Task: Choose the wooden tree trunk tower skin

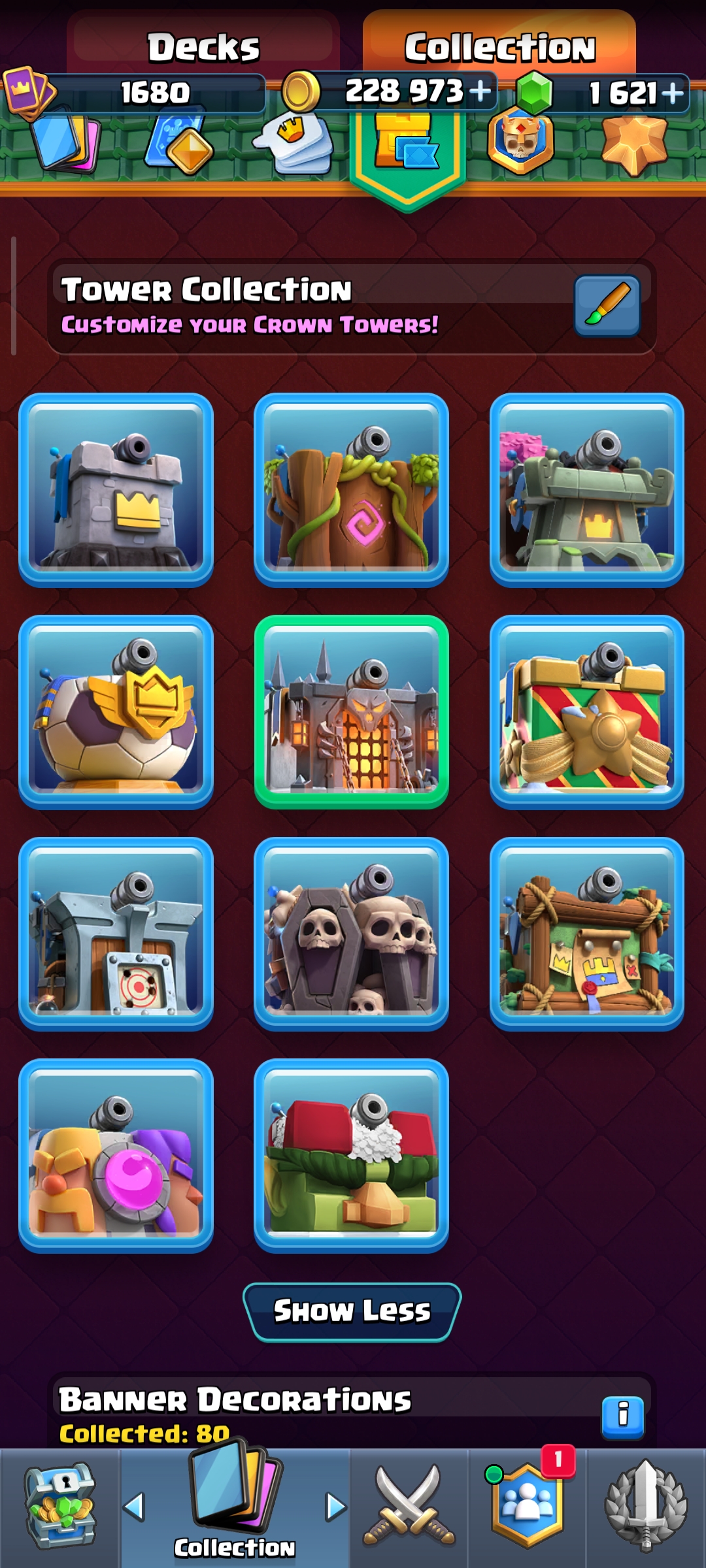Action: click(x=352, y=490)
